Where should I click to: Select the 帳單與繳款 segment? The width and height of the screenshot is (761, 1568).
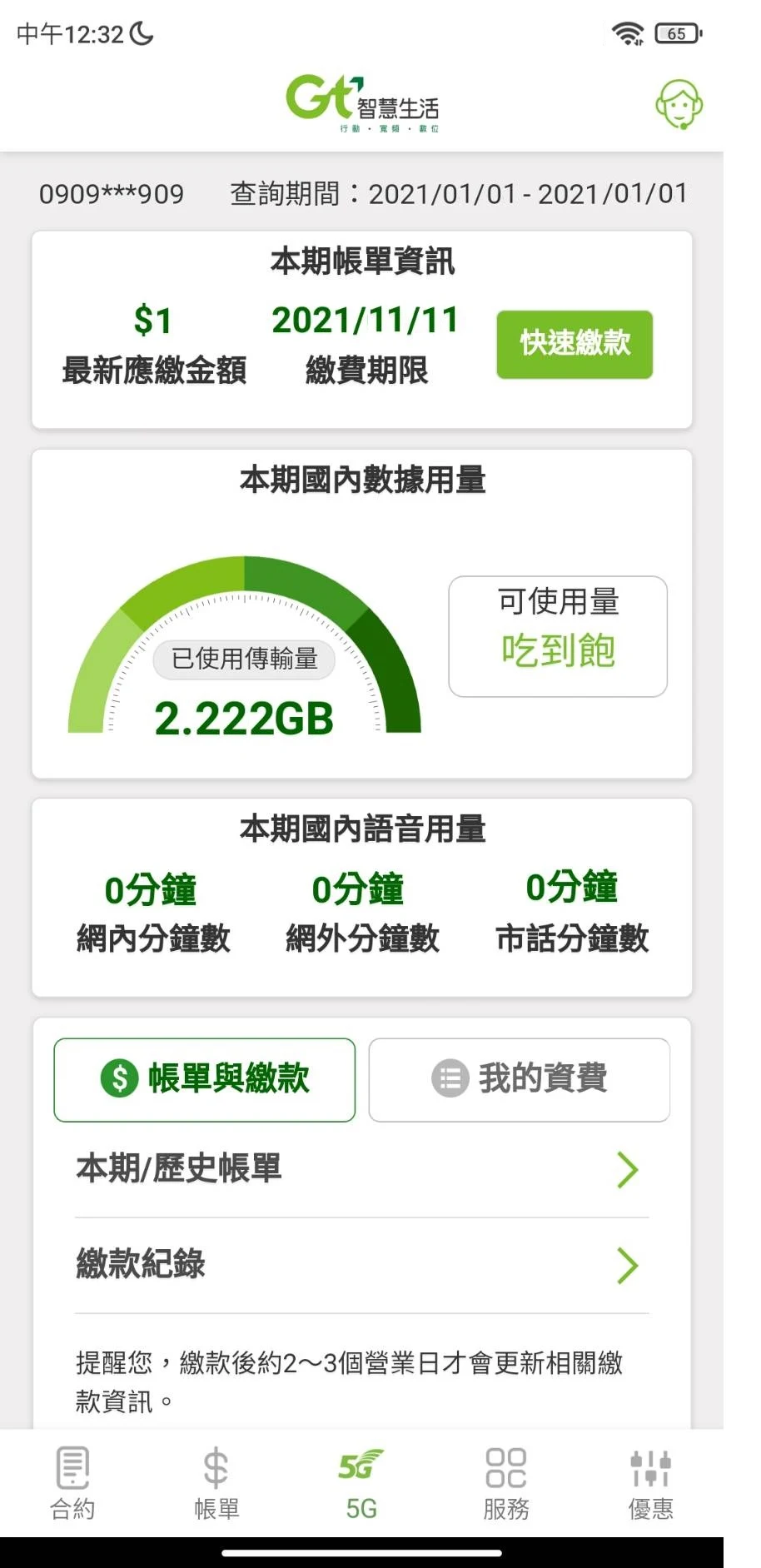[x=205, y=1079]
